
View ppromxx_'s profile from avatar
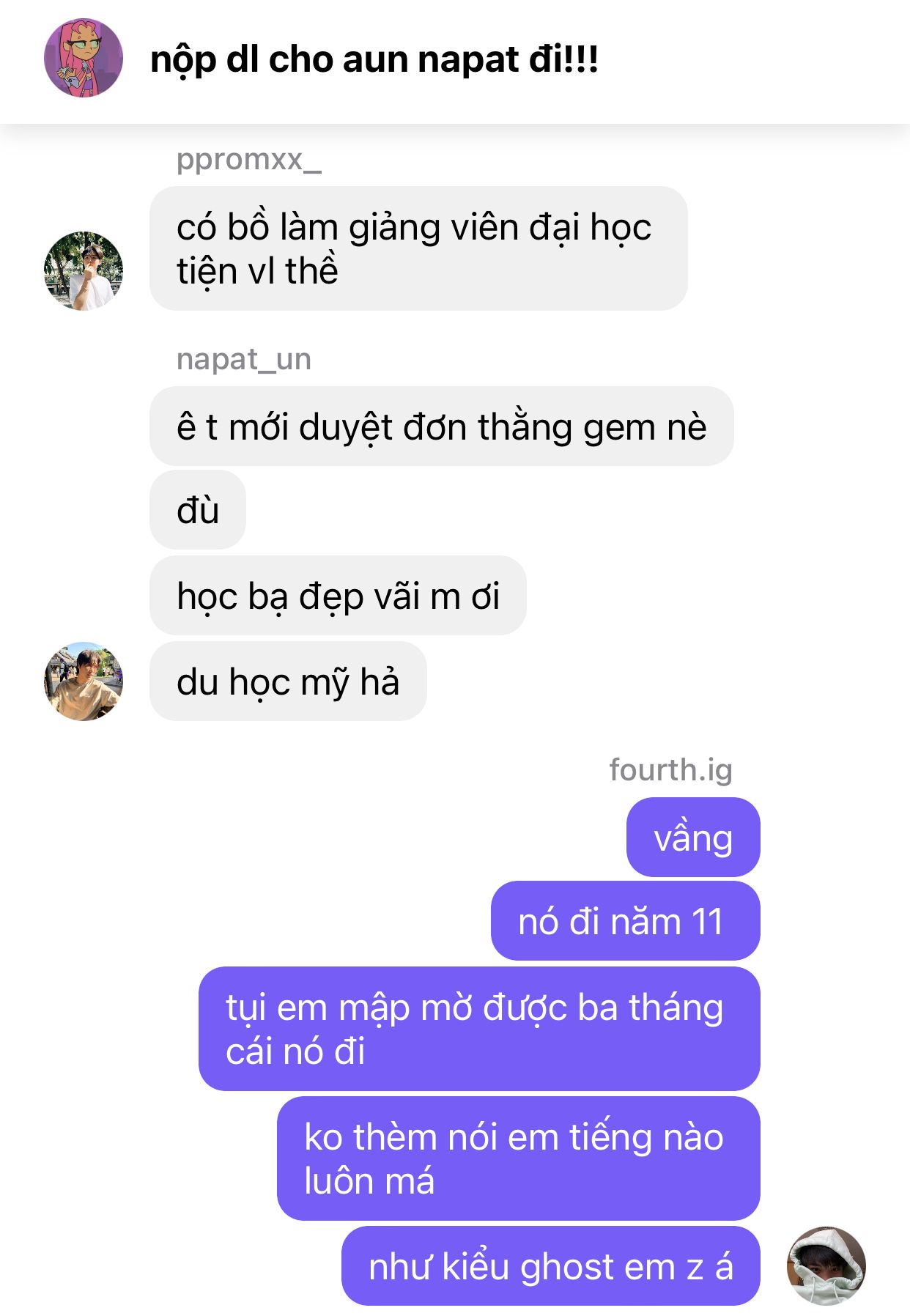point(83,270)
